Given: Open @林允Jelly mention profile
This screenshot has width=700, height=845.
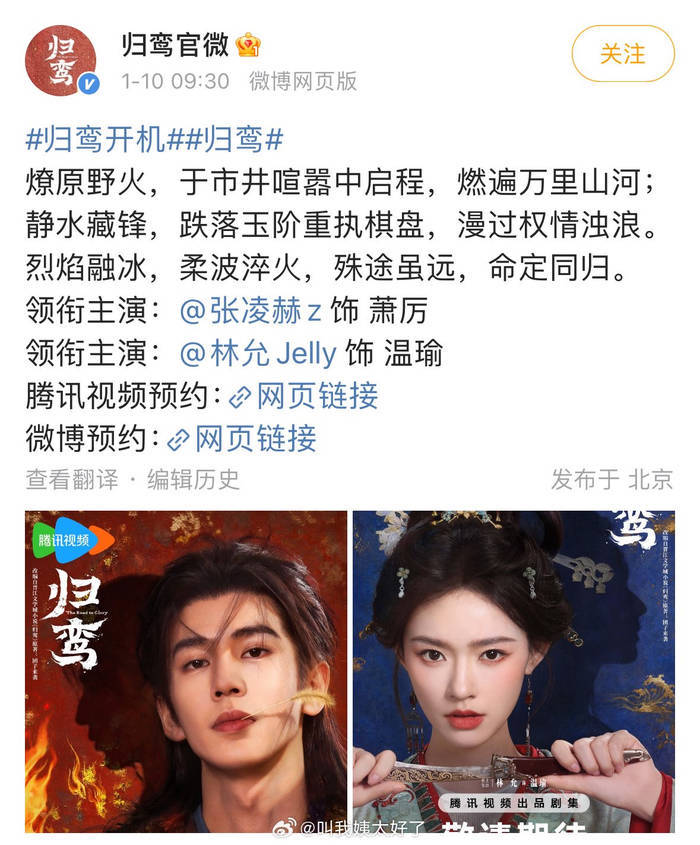Looking at the screenshot, I should pos(257,353).
